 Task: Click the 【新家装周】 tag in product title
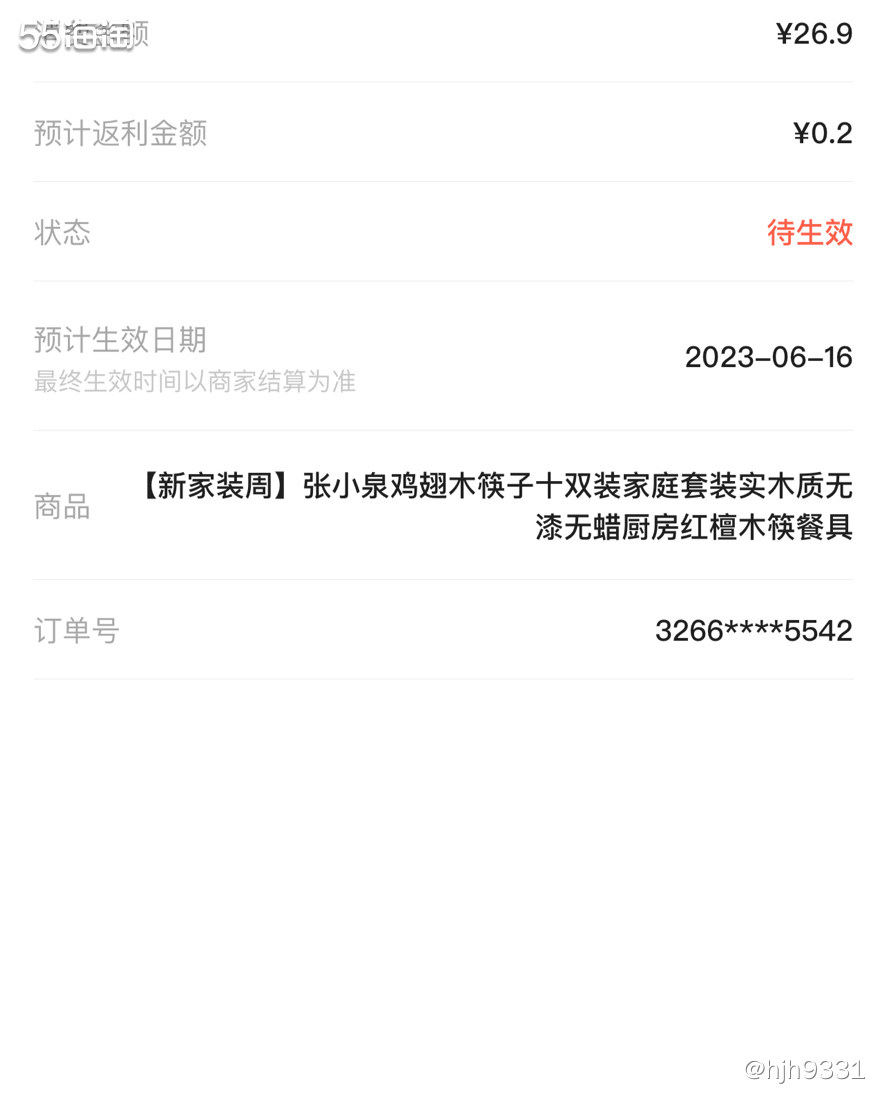[x=210, y=487]
